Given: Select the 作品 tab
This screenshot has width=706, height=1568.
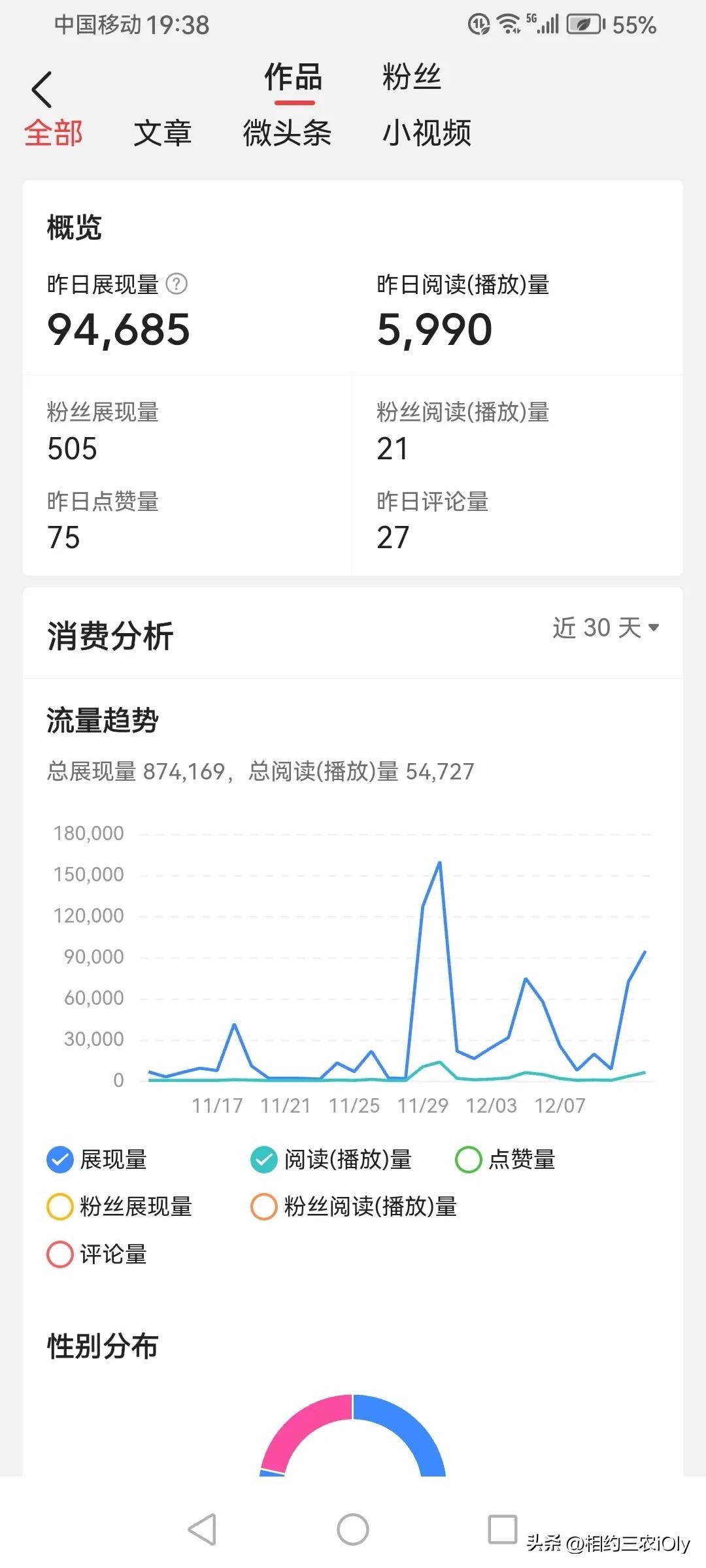Looking at the screenshot, I should click(x=294, y=77).
